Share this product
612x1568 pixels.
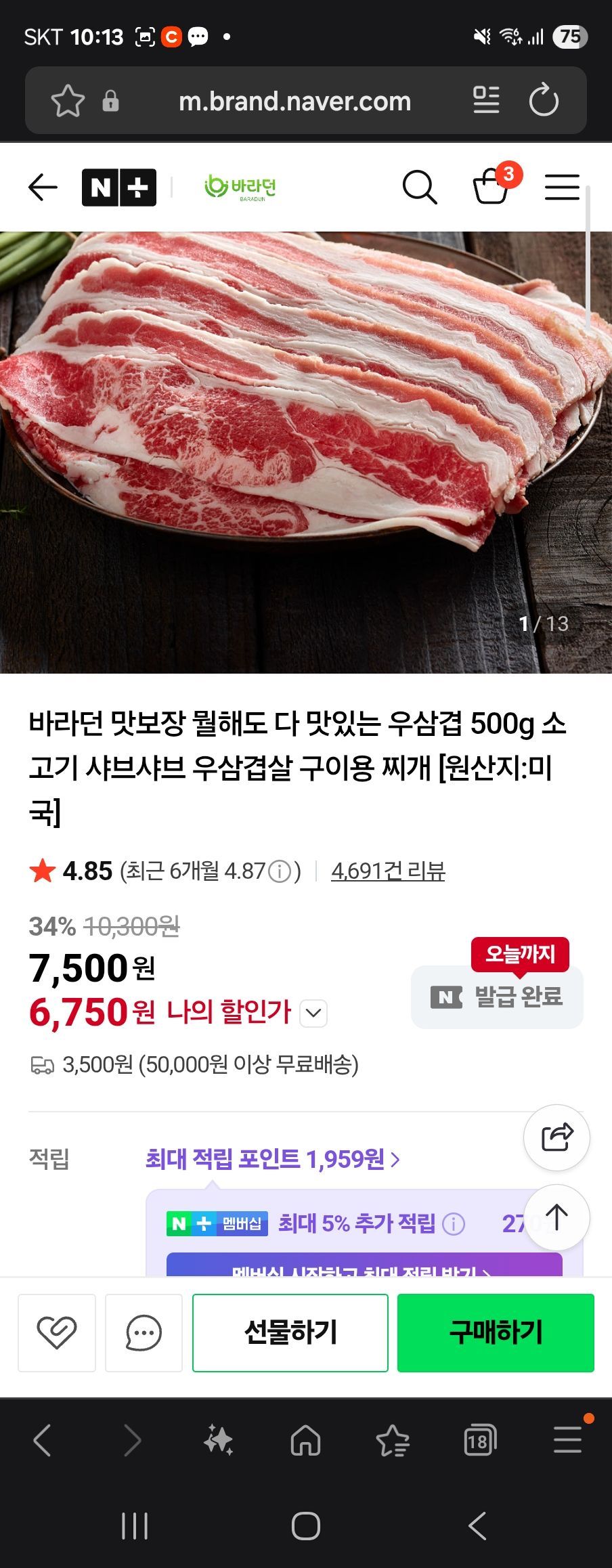tap(556, 1137)
